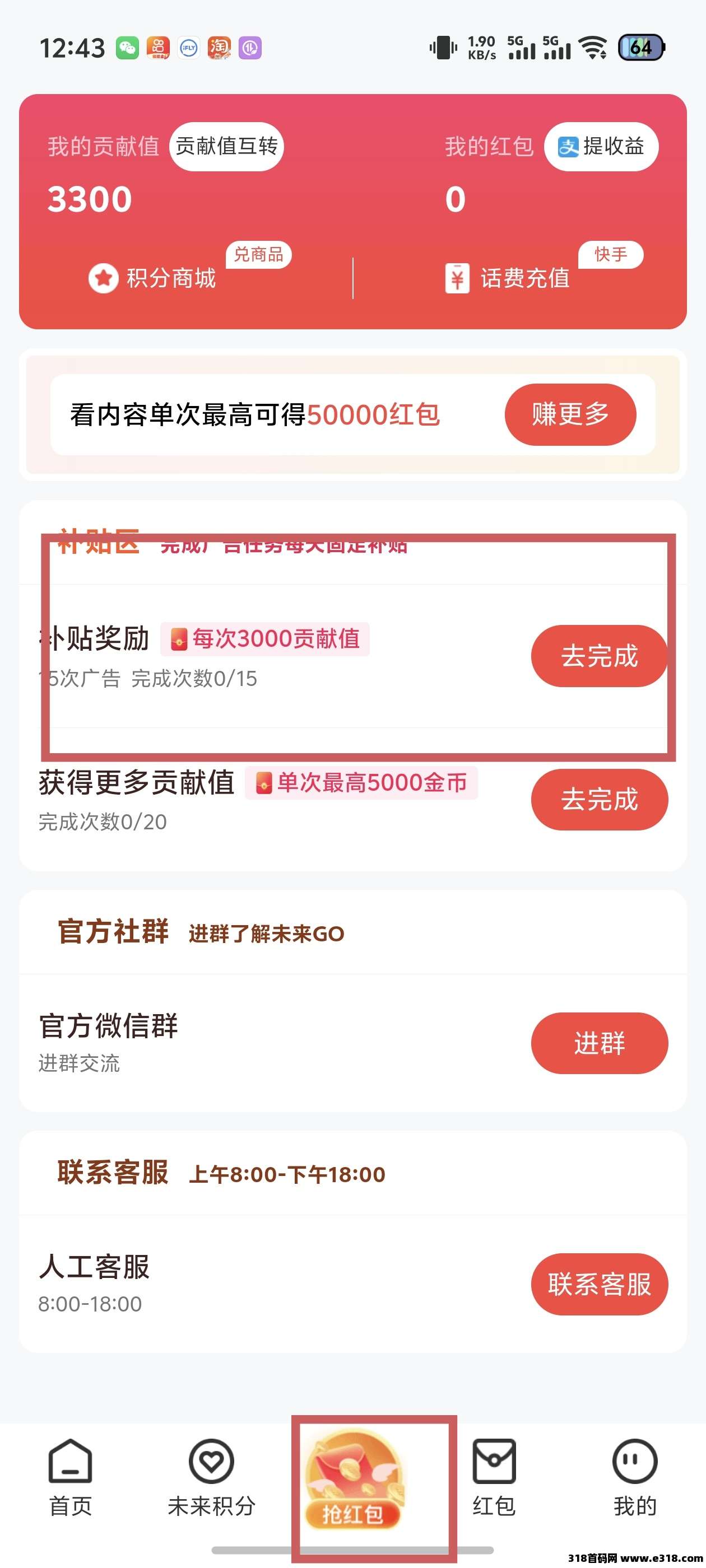This screenshot has width=706, height=1568.
Task: Tap 提收益 to withdraw earnings
Action: pos(601,147)
